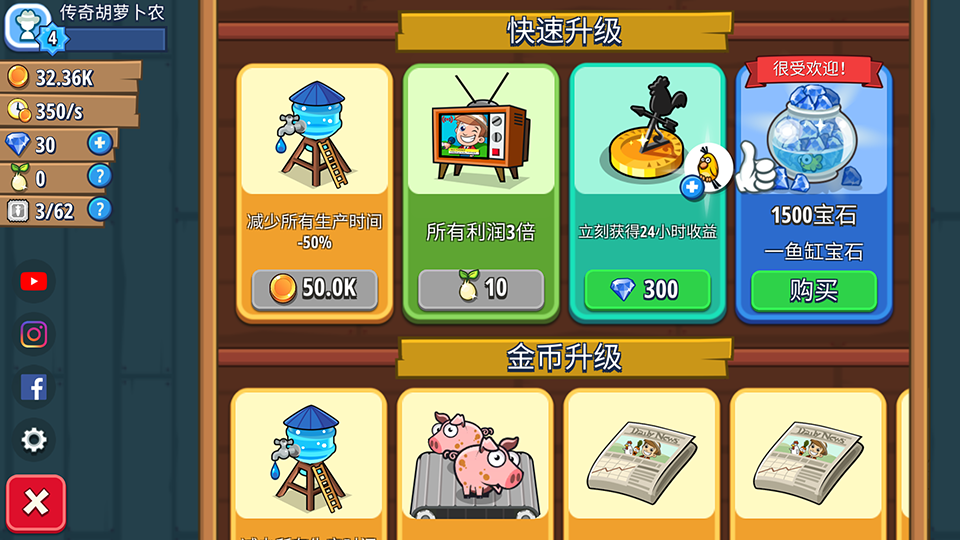Close the upgrades shop with red X
Screen dimensions: 960x540
[36, 502]
